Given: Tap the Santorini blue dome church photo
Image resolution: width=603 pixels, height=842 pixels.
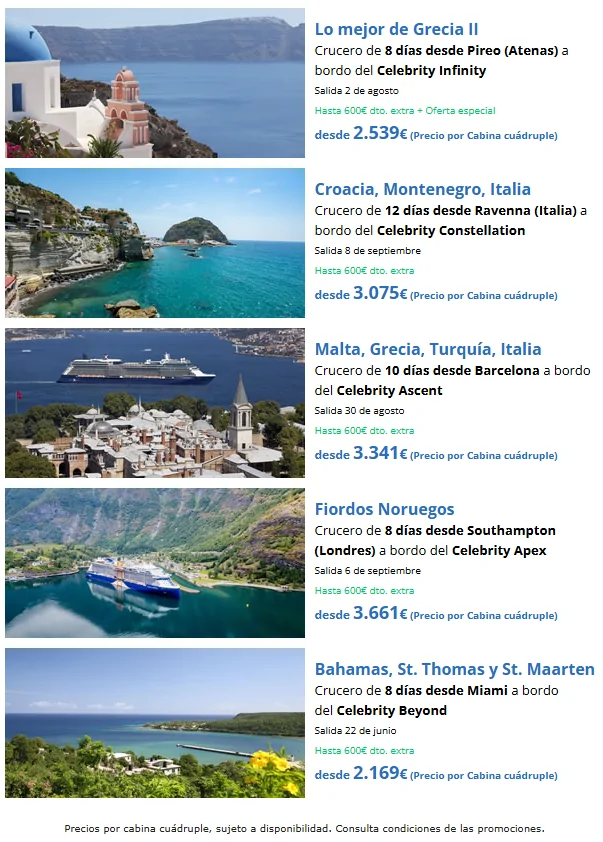Looking at the screenshot, I should tap(155, 83).
